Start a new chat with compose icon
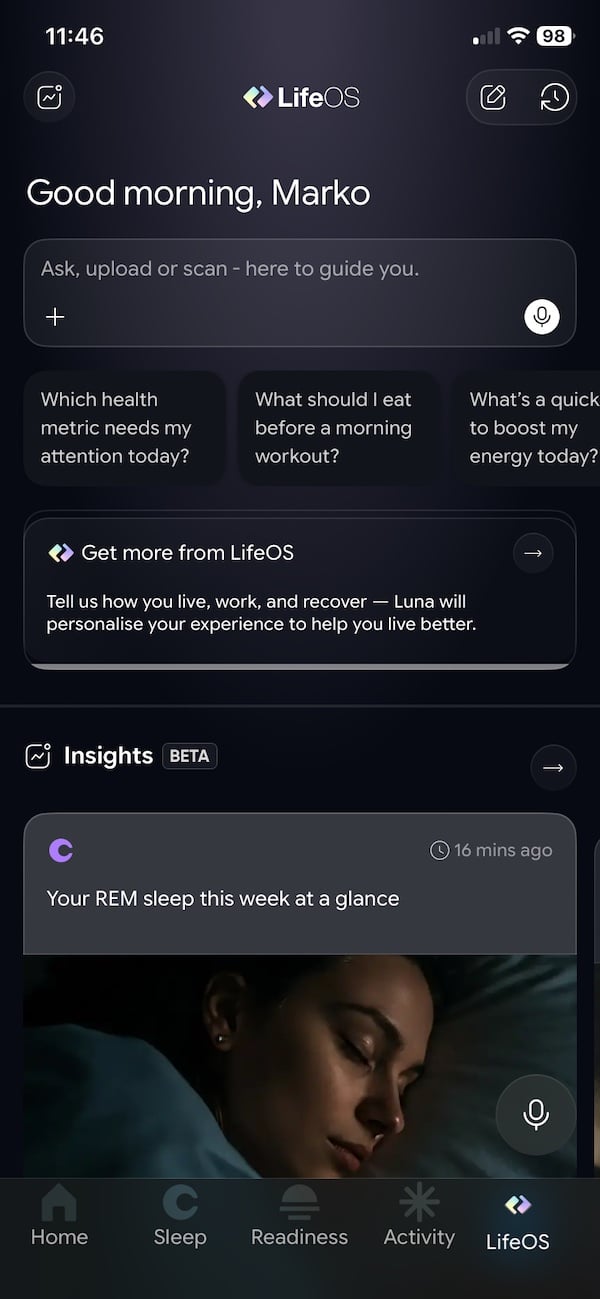Viewport: 600px width, 1299px height. pyautogui.click(x=493, y=97)
